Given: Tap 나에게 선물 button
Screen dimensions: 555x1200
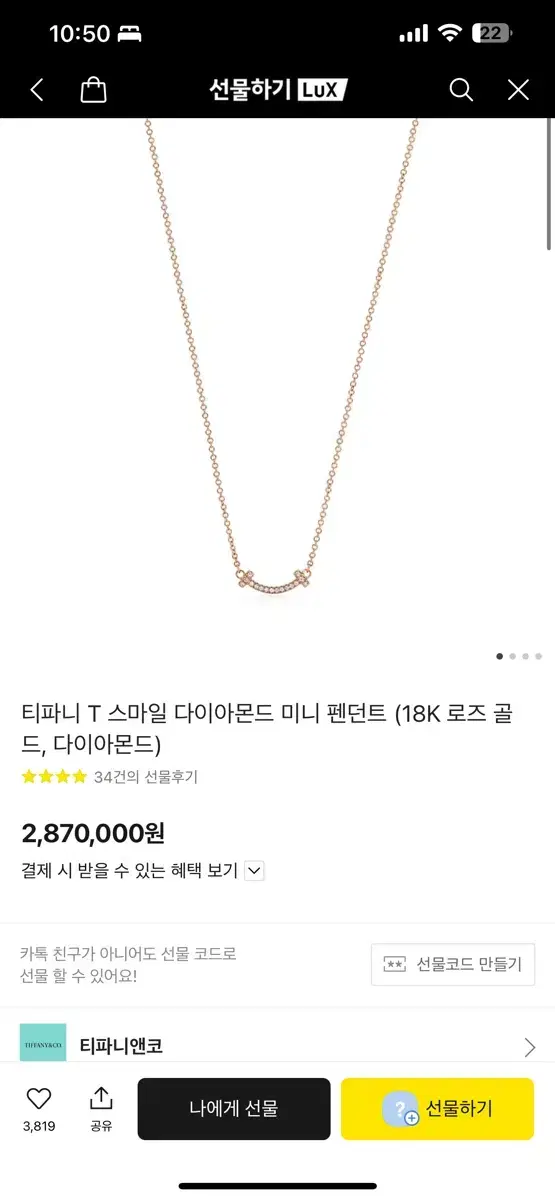Looking at the screenshot, I should (x=234, y=1109).
